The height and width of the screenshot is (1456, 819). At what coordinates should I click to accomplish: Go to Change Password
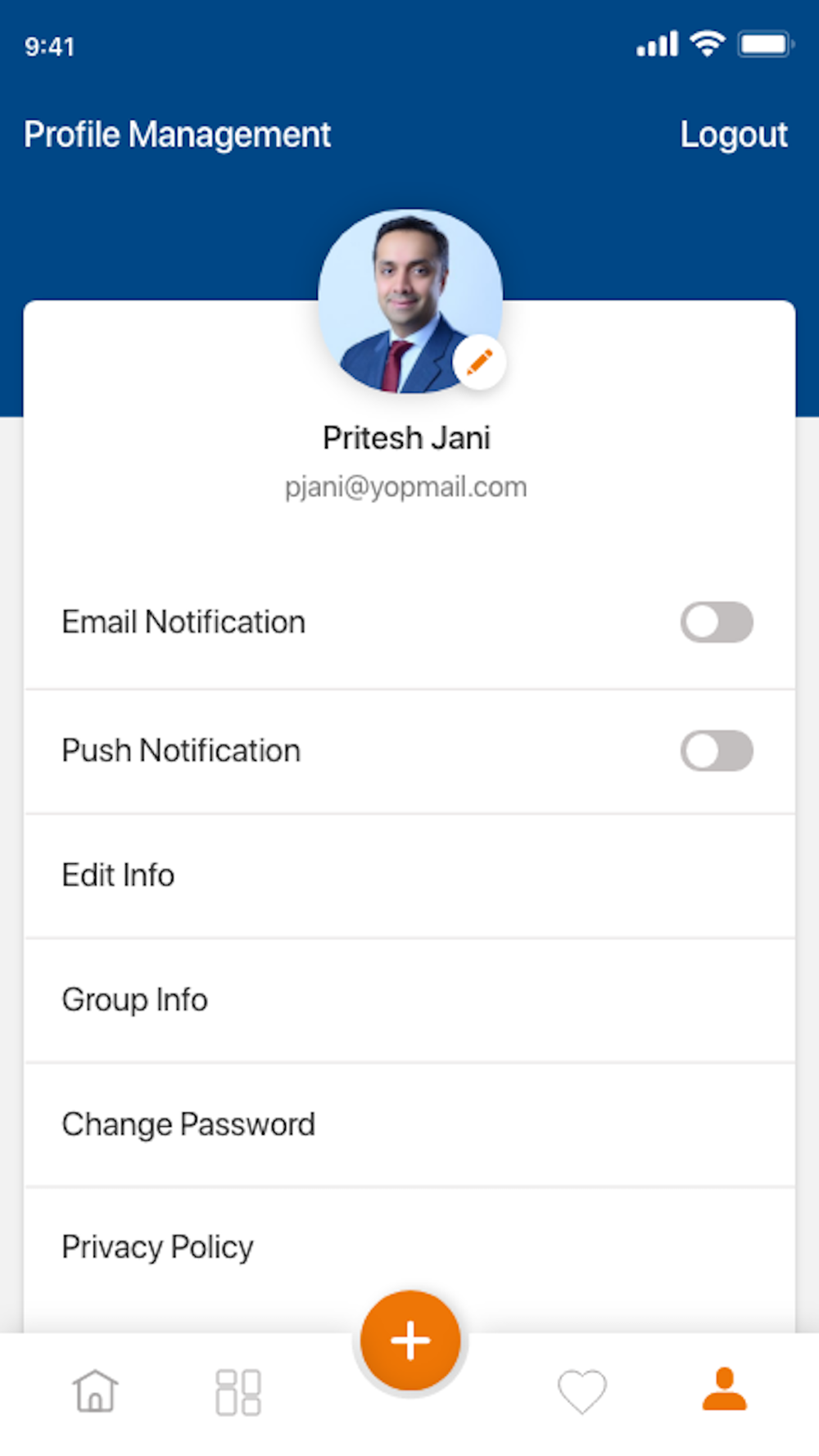(x=409, y=1124)
